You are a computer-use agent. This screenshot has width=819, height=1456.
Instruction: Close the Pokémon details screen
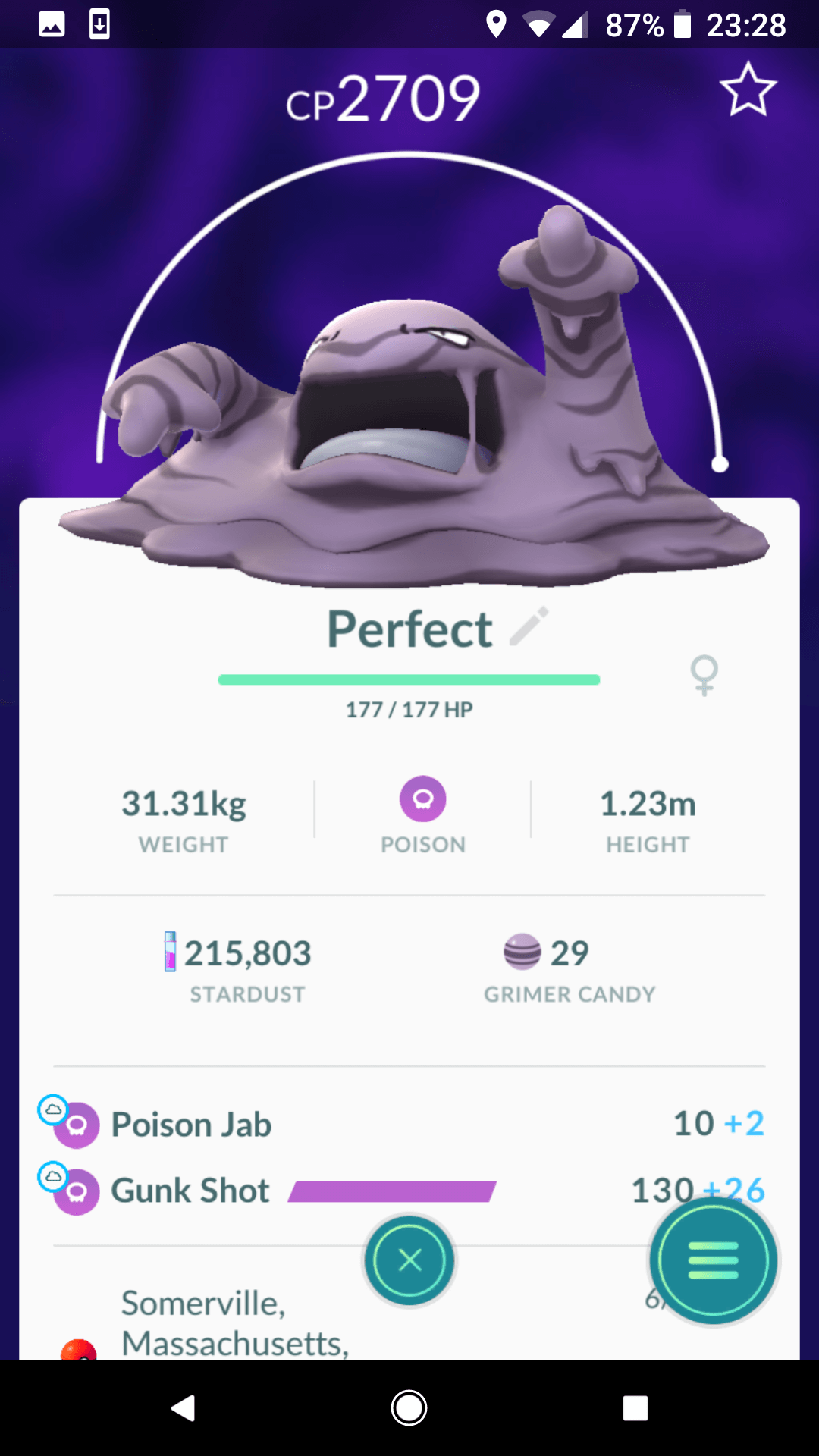tap(409, 1260)
